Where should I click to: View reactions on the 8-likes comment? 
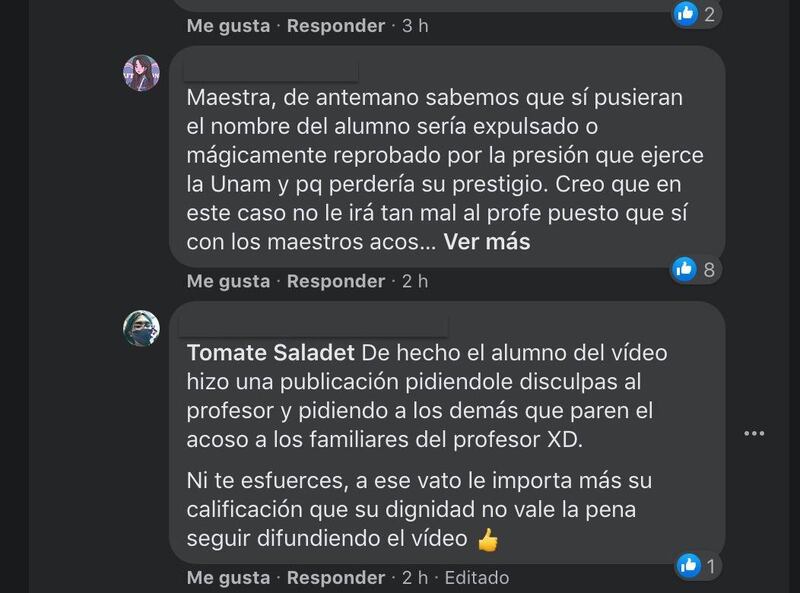(696, 268)
